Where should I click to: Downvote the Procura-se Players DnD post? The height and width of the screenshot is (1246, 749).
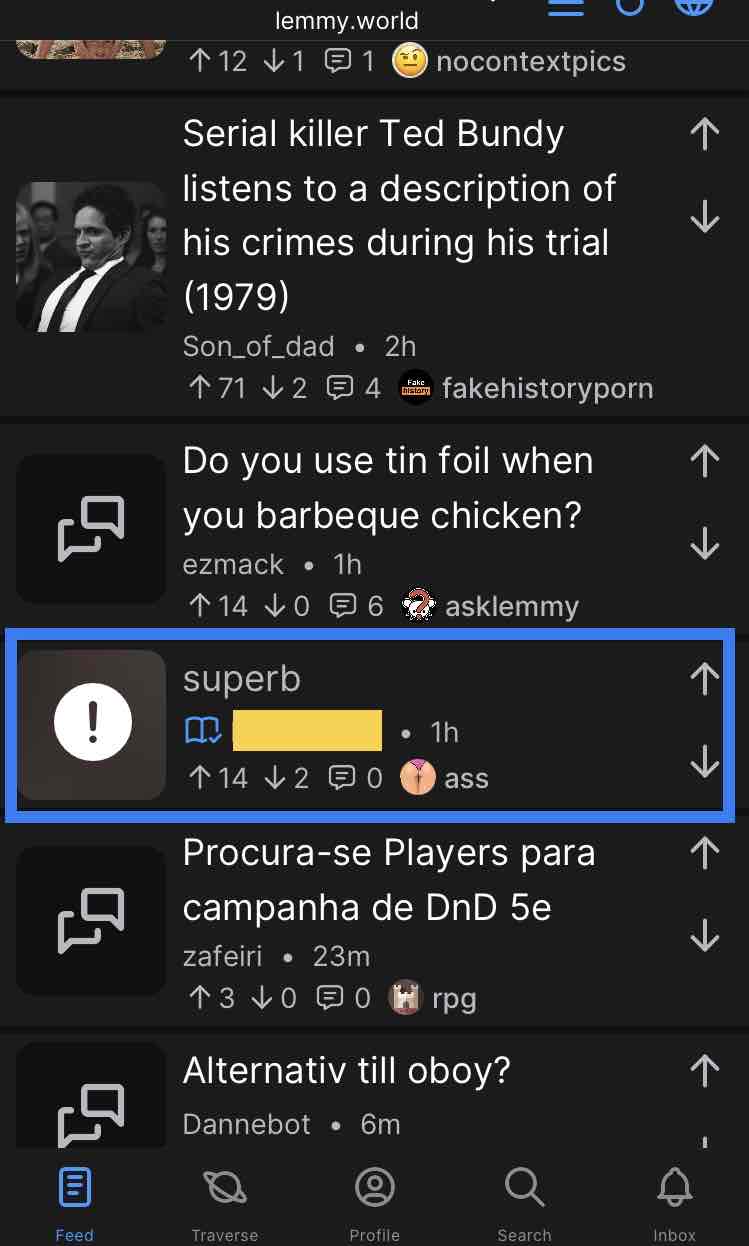[x=705, y=935]
